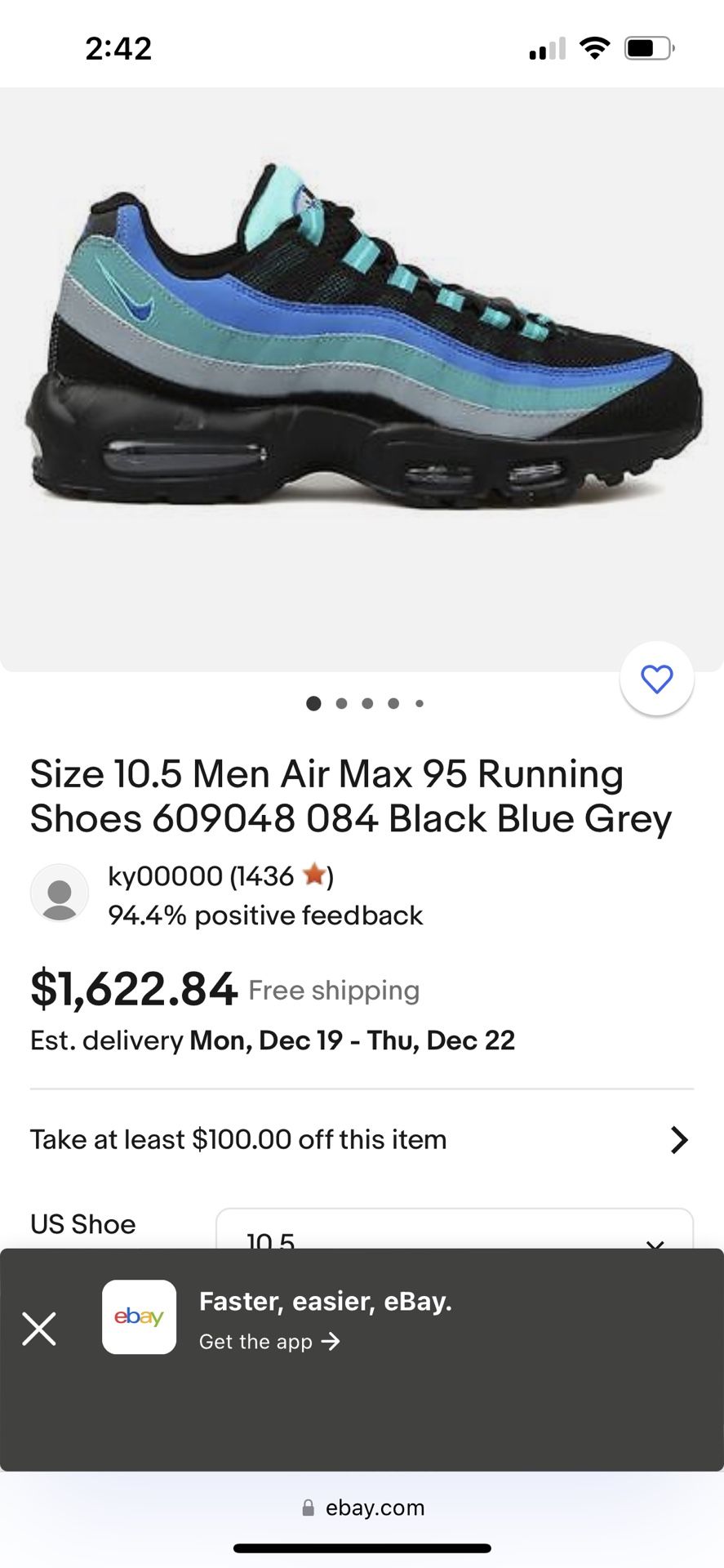This screenshot has height=1568, width=724.
Task: Click the lock icon beside ebay.com
Action: pos(308,1508)
